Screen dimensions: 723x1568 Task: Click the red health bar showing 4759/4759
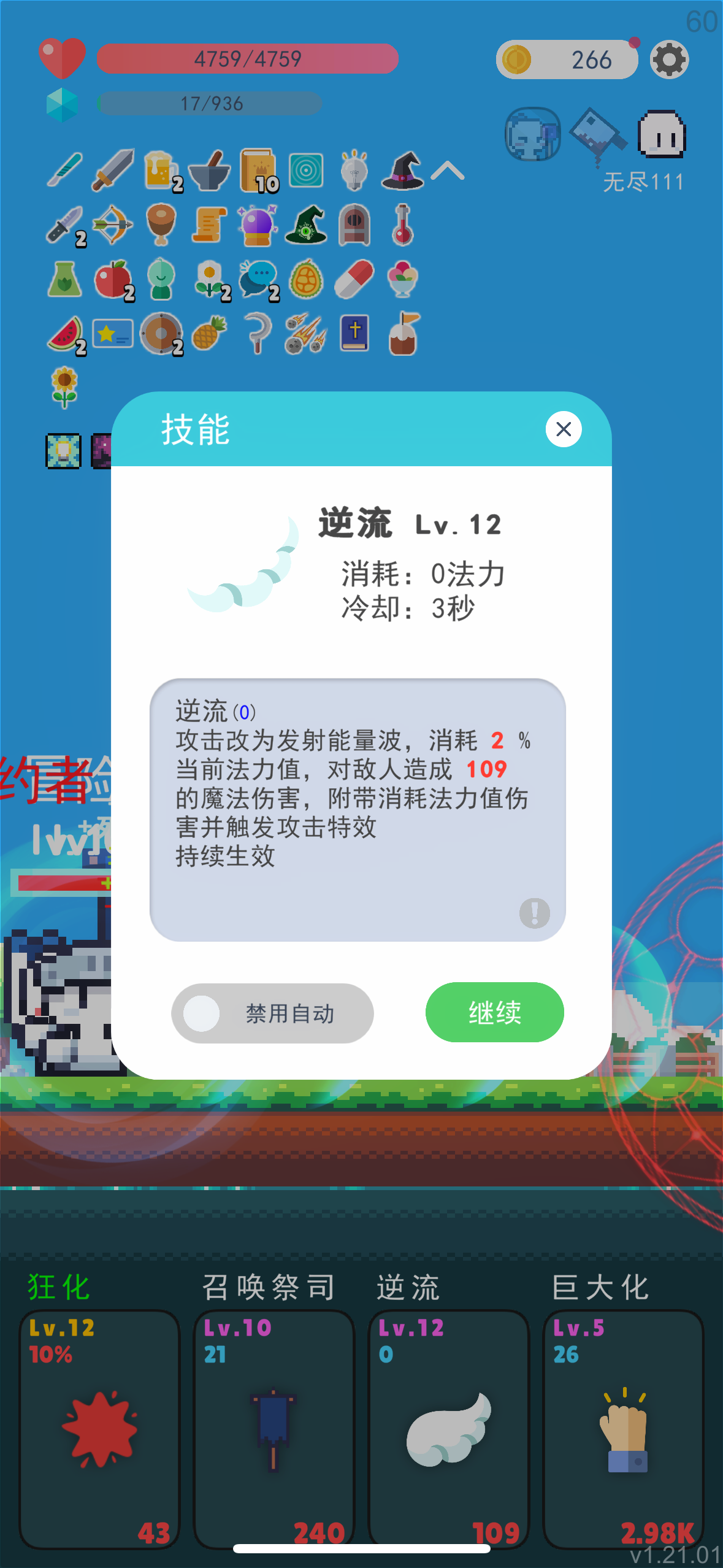click(248, 59)
